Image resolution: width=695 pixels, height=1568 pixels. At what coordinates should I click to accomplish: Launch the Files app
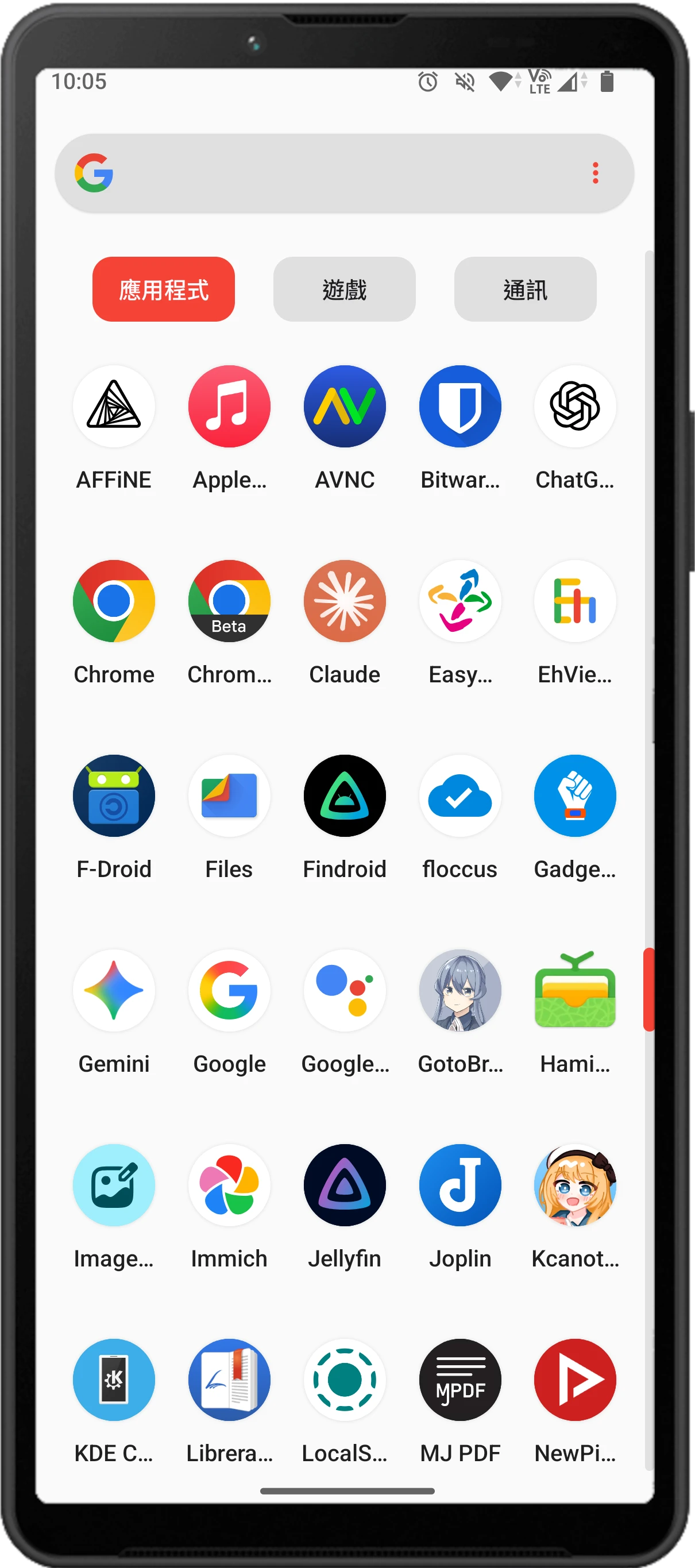(x=229, y=796)
